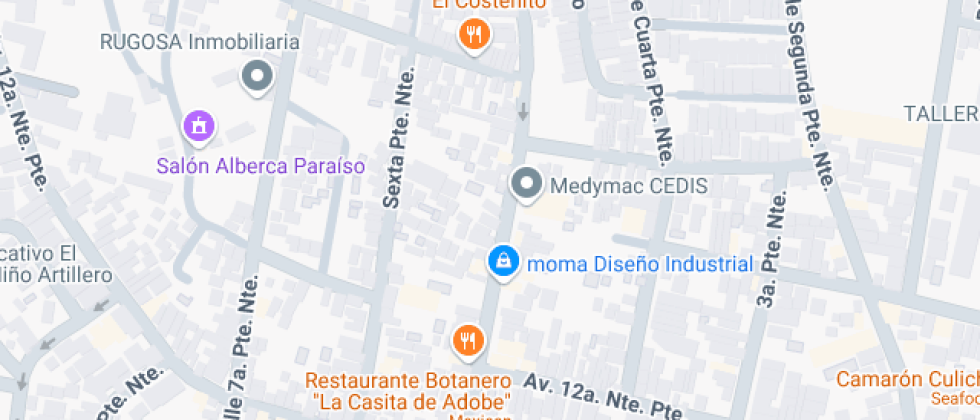Open the Medymac CEDIS marker
The width and height of the screenshot is (980, 420).
tap(526, 185)
